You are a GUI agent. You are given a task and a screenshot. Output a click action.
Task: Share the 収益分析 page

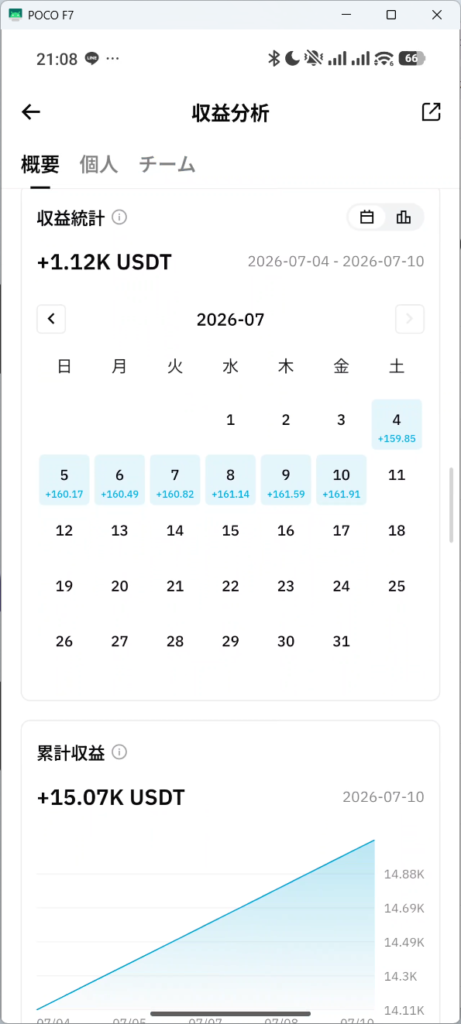tap(431, 112)
